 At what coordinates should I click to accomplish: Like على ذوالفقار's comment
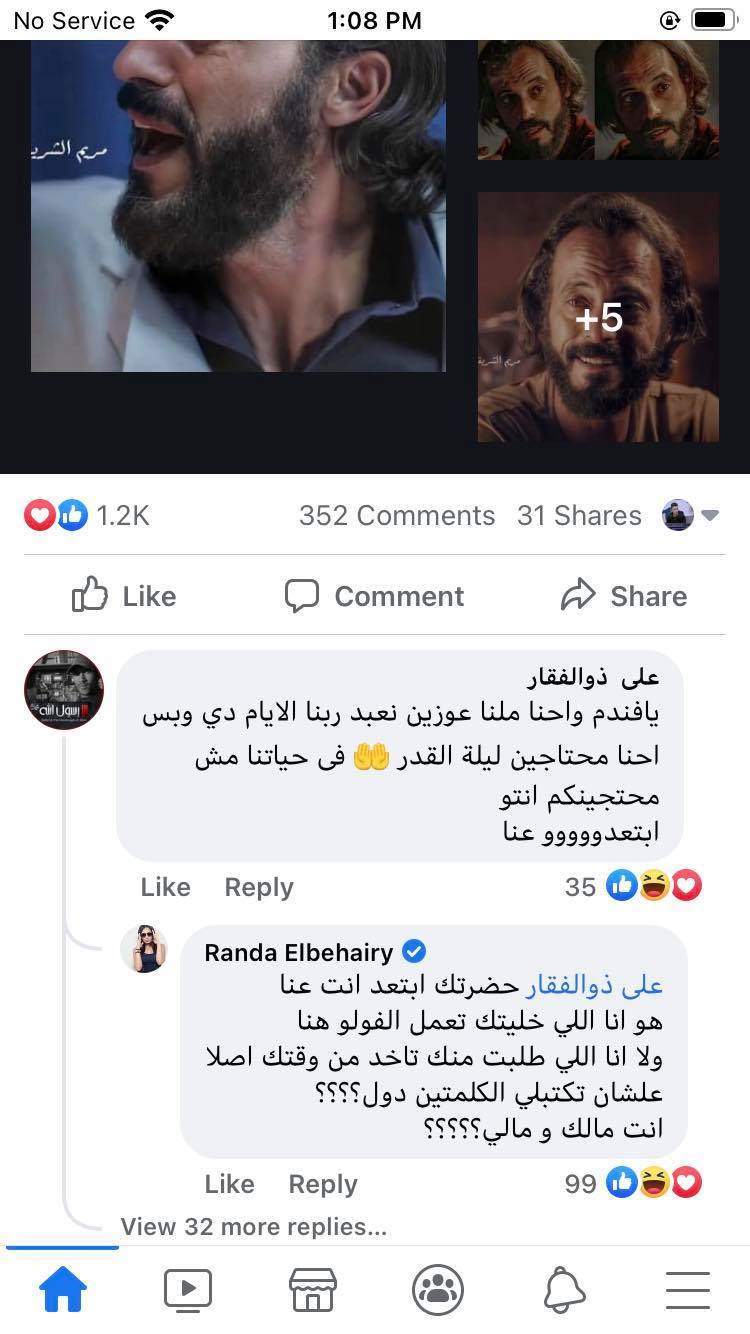(x=165, y=887)
